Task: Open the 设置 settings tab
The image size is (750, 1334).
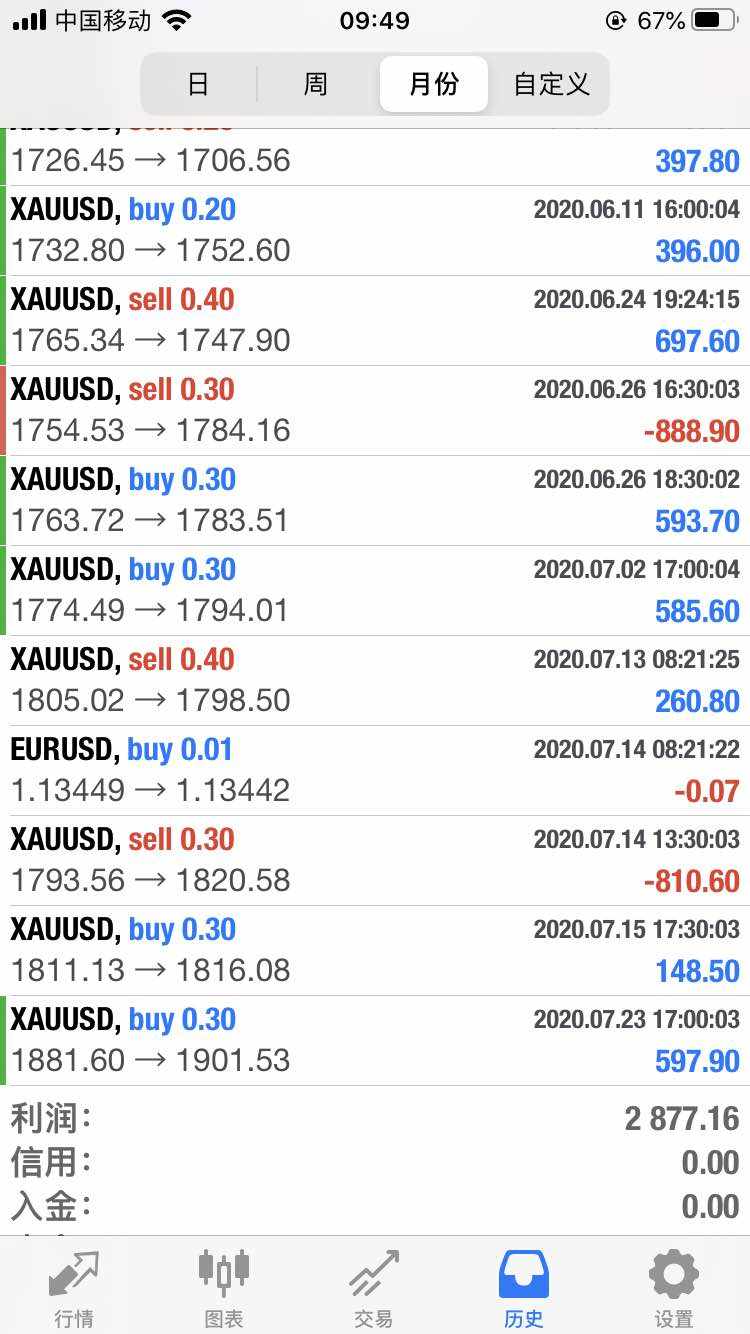Action: click(674, 1288)
